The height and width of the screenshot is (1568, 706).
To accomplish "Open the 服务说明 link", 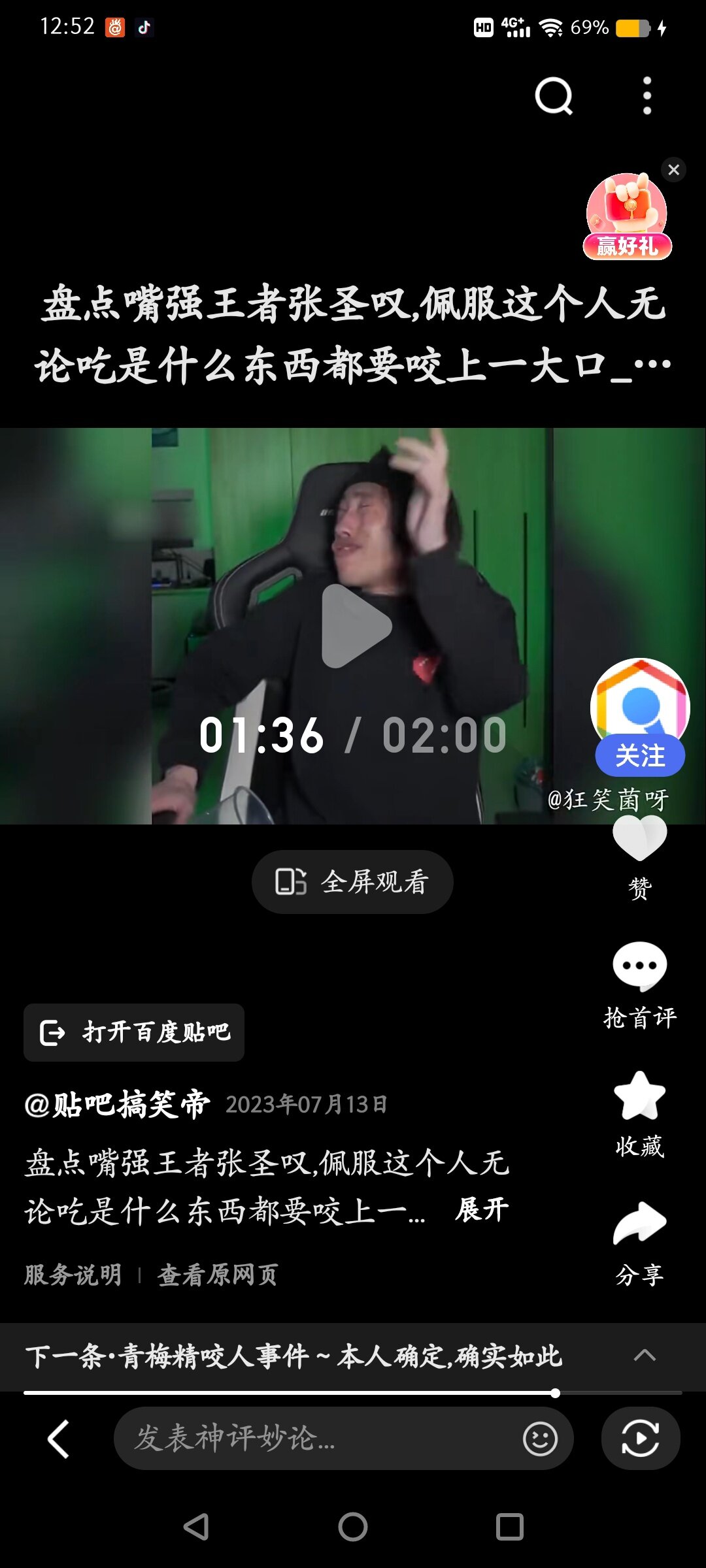I will coord(73,1275).
